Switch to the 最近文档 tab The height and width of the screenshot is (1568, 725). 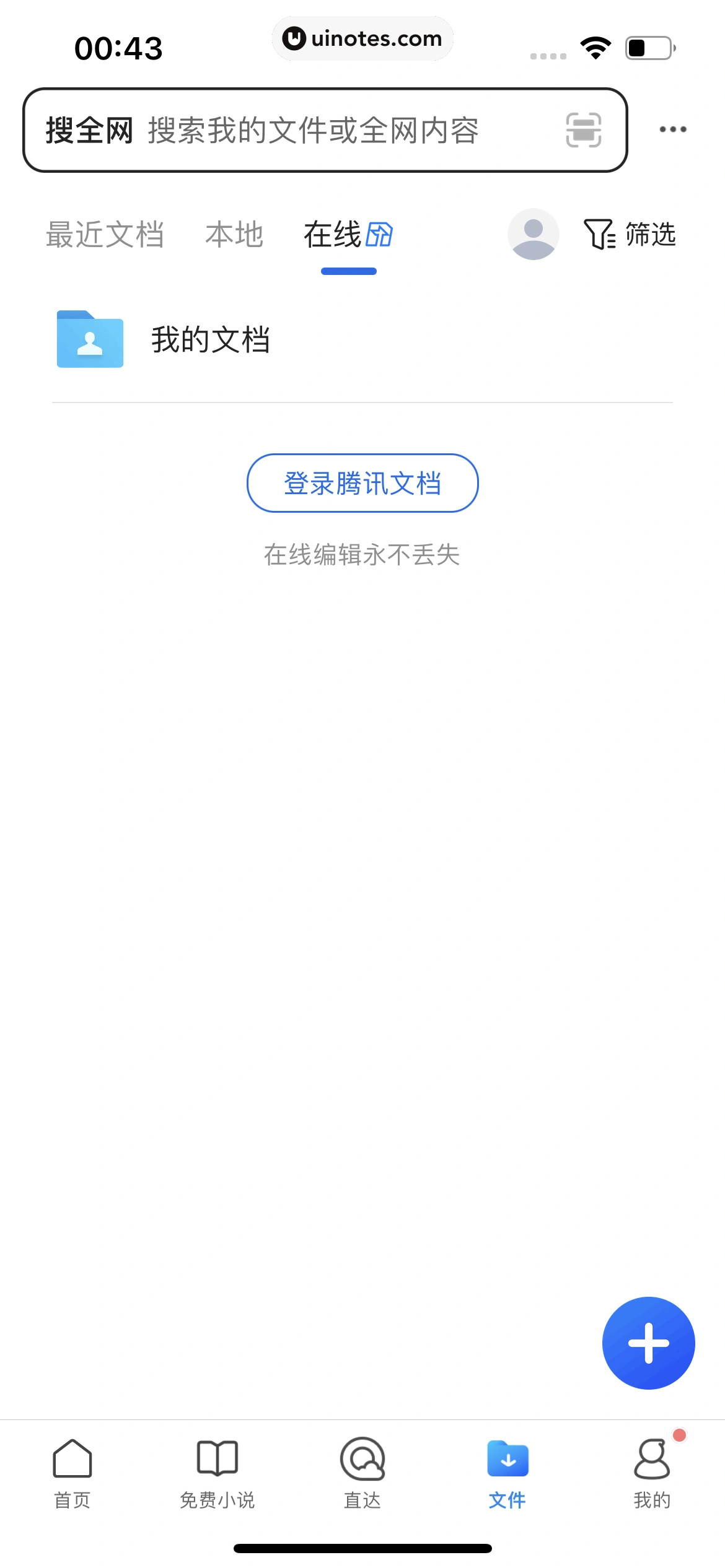pos(105,235)
